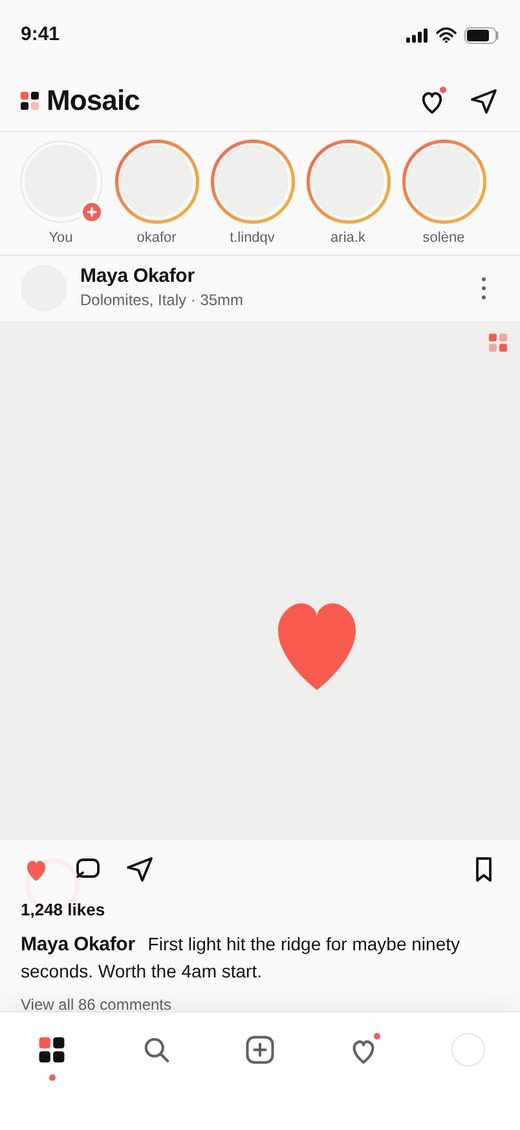Open Maya Okafor's profile picture on the post
This screenshot has height=1130, width=520.
point(44,288)
